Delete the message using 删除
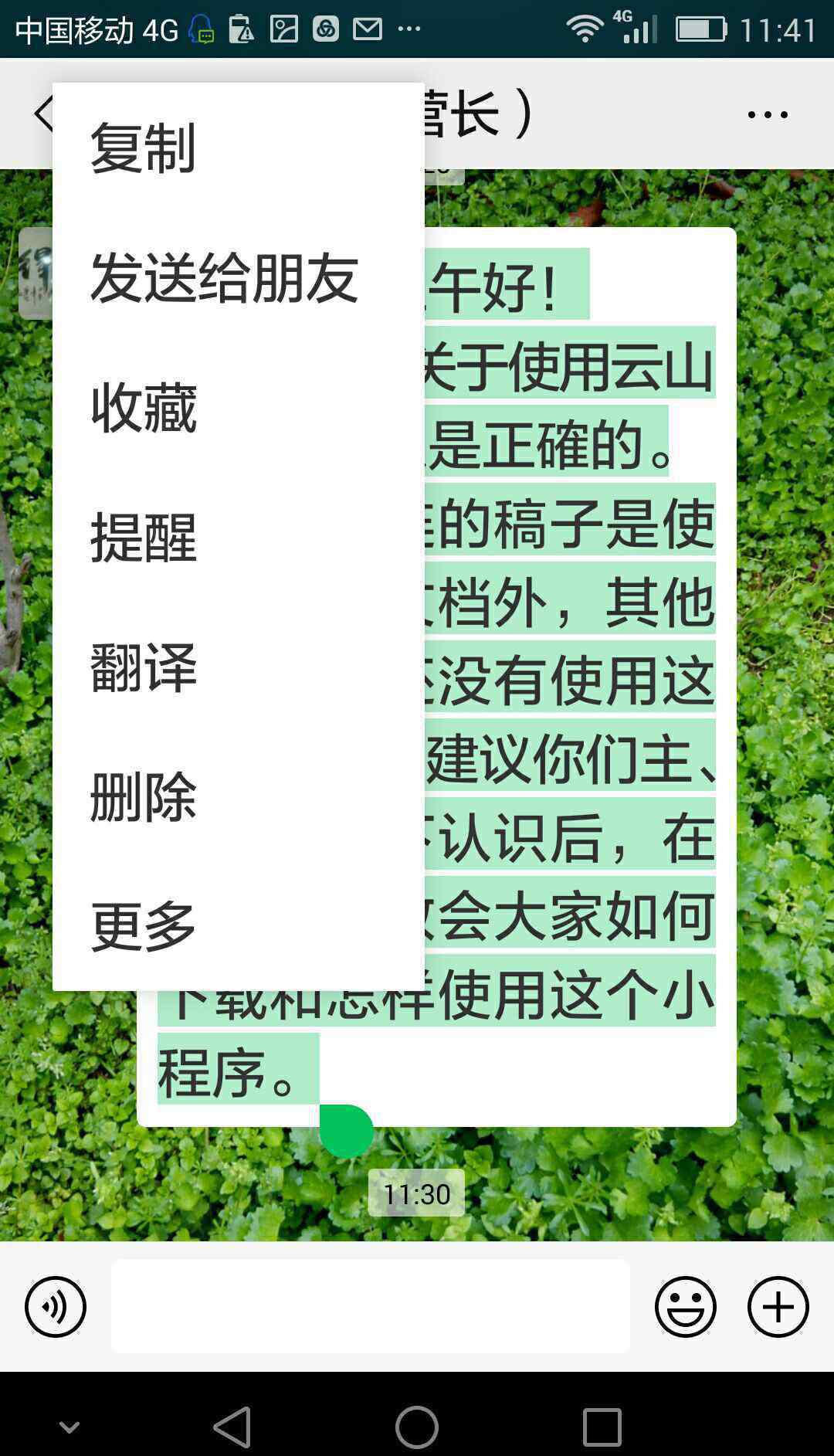The height and width of the screenshot is (1456, 834). [x=238, y=796]
